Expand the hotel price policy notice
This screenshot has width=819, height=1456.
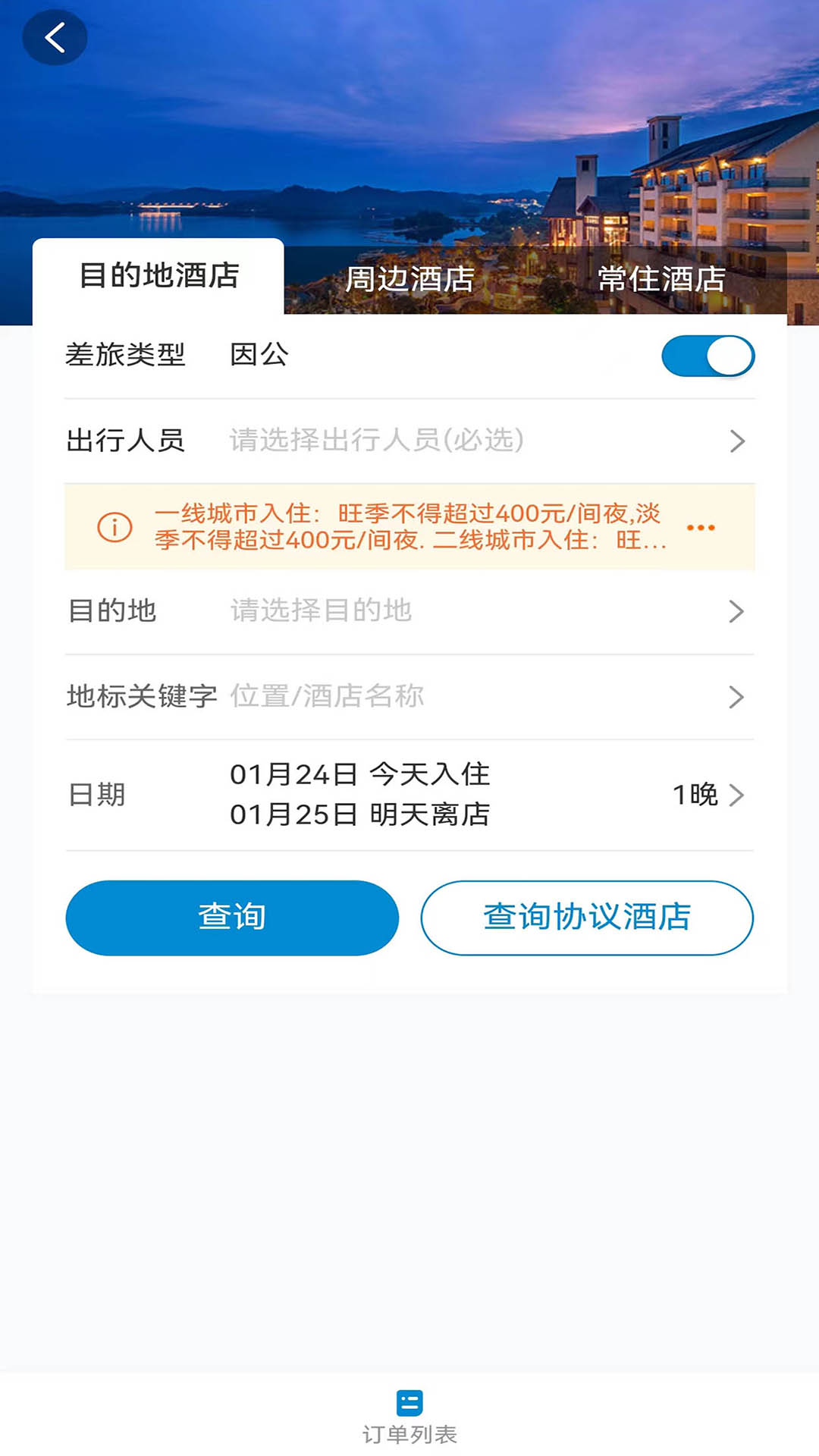[x=700, y=528]
